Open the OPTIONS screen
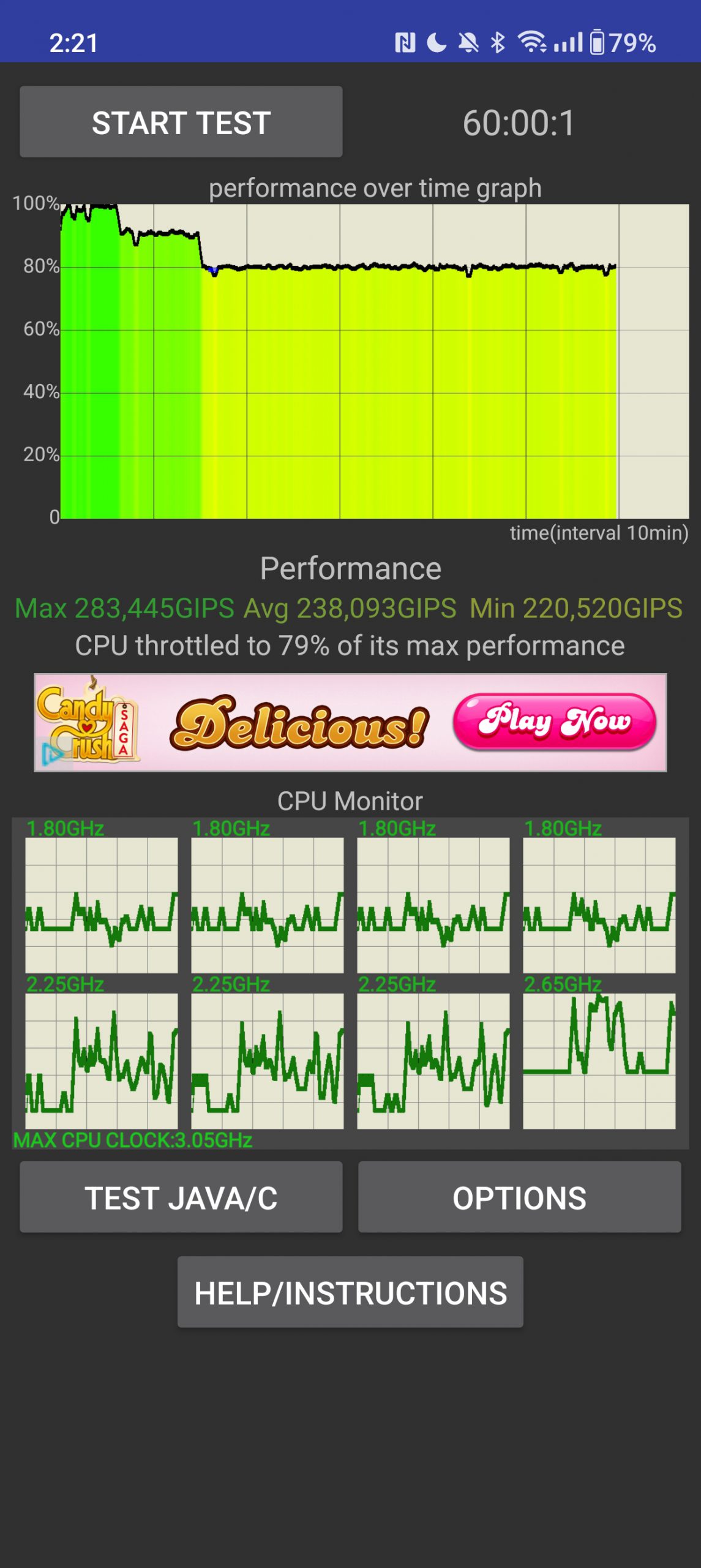This screenshot has width=701, height=1568. click(519, 1197)
